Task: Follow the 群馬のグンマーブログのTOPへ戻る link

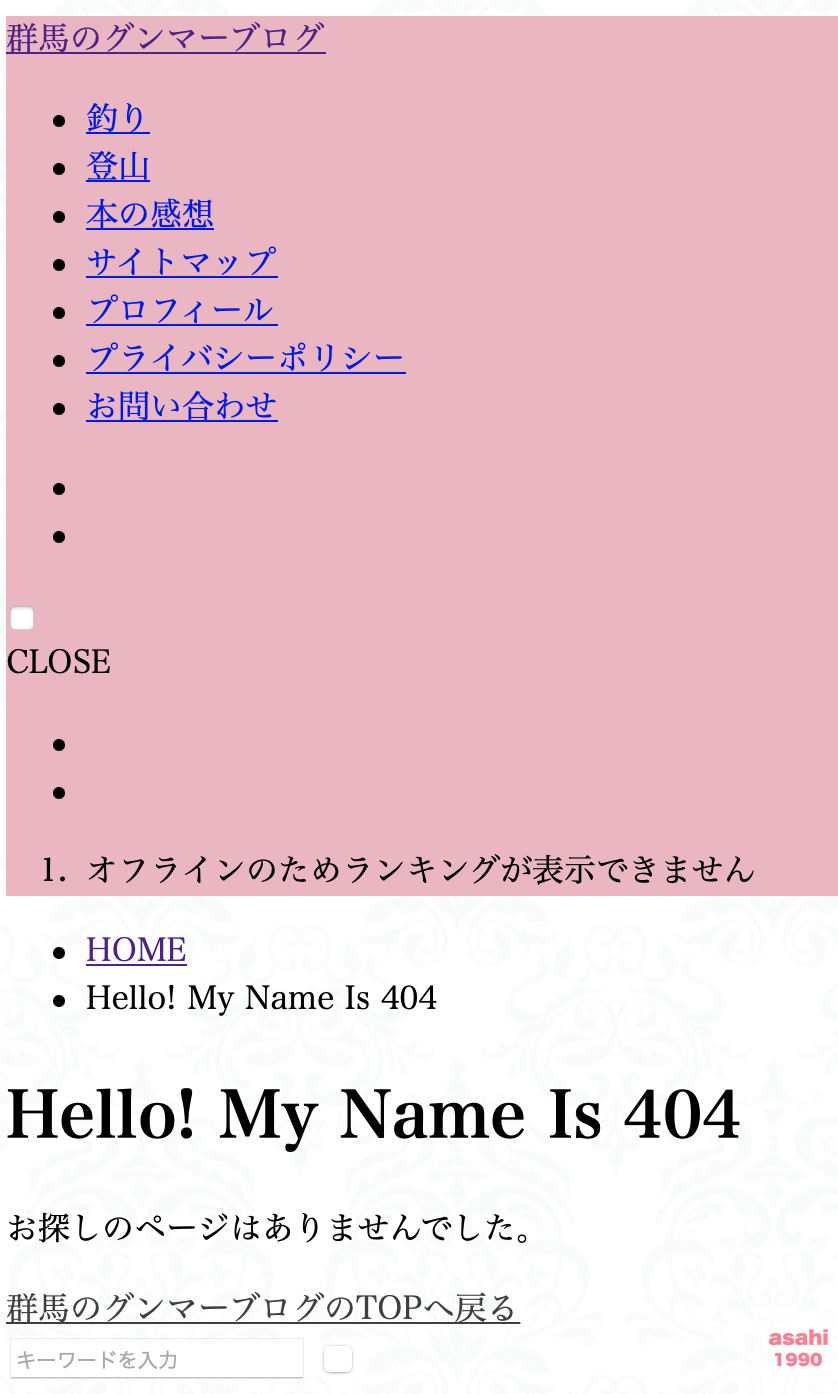Action: coord(263,1308)
